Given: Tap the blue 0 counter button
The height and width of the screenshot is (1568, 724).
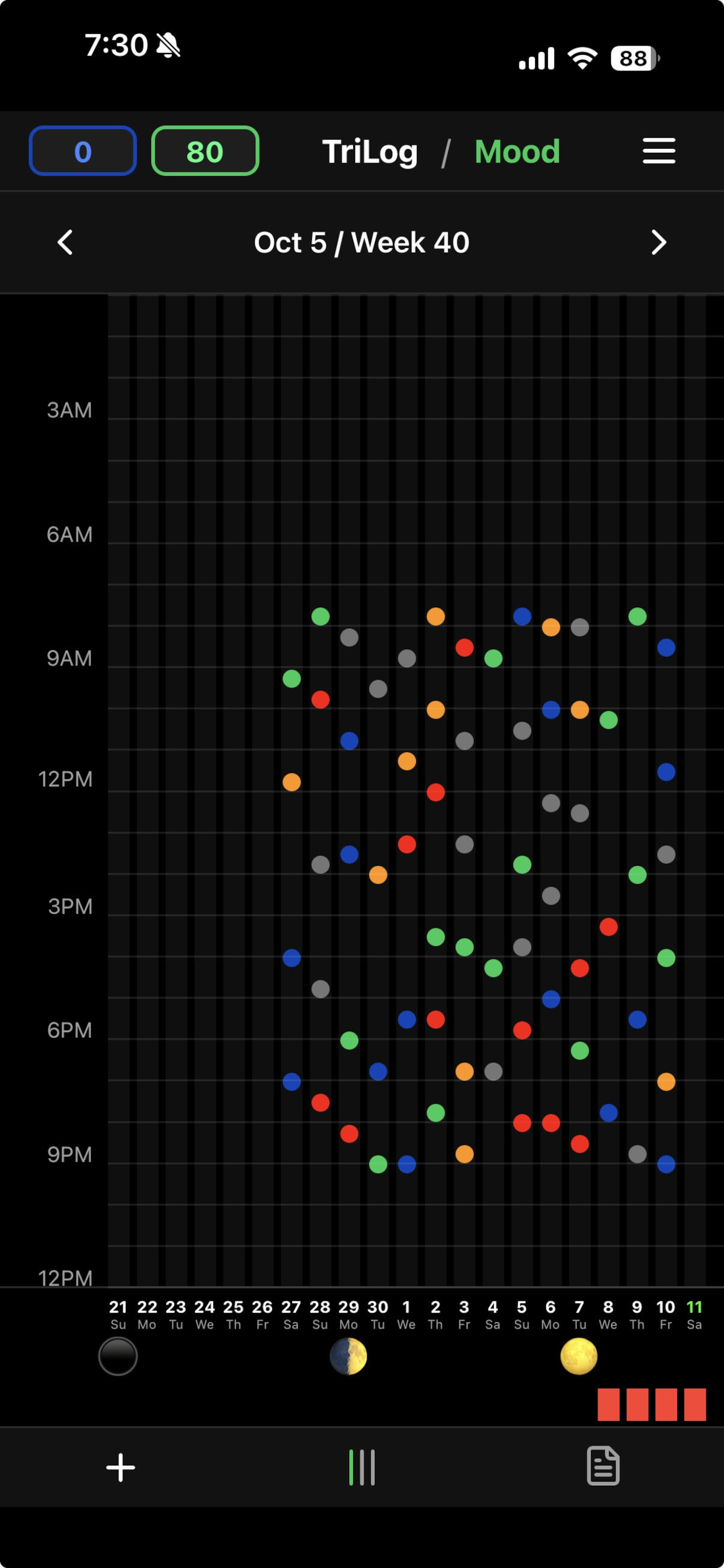Looking at the screenshot, I should tap(83, 151).
